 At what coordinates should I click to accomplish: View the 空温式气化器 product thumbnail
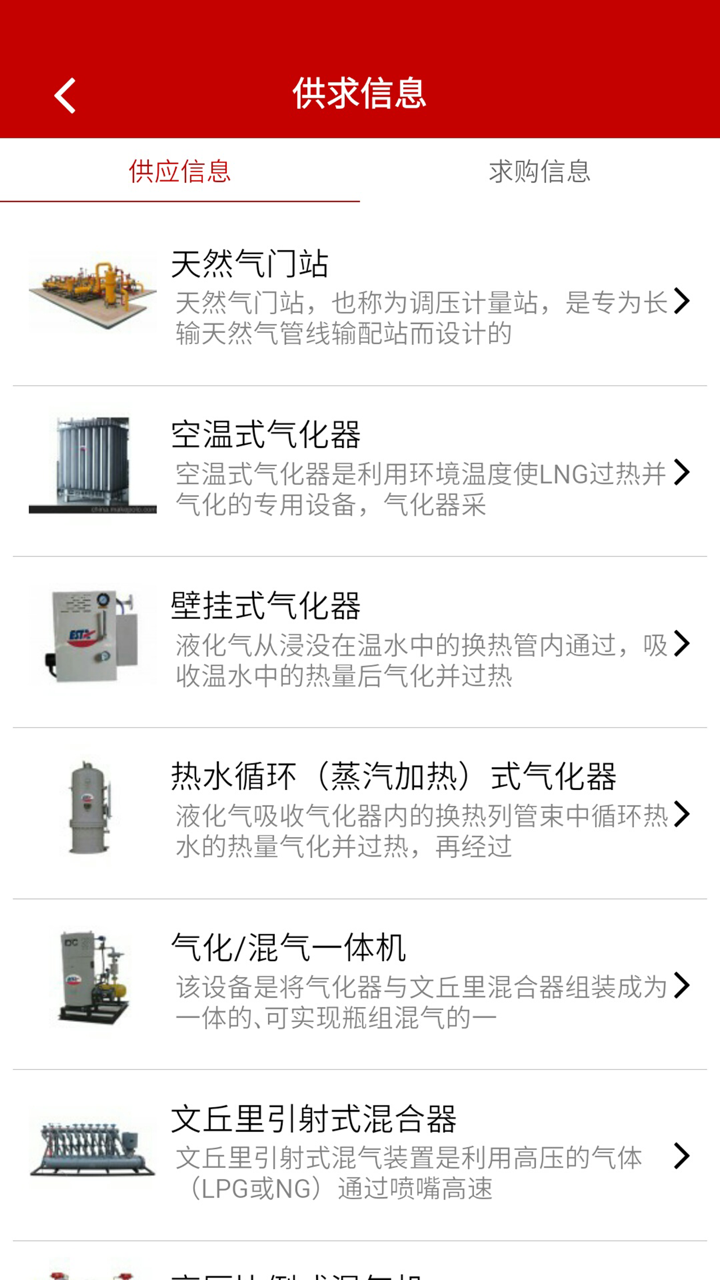click(92, 462)
